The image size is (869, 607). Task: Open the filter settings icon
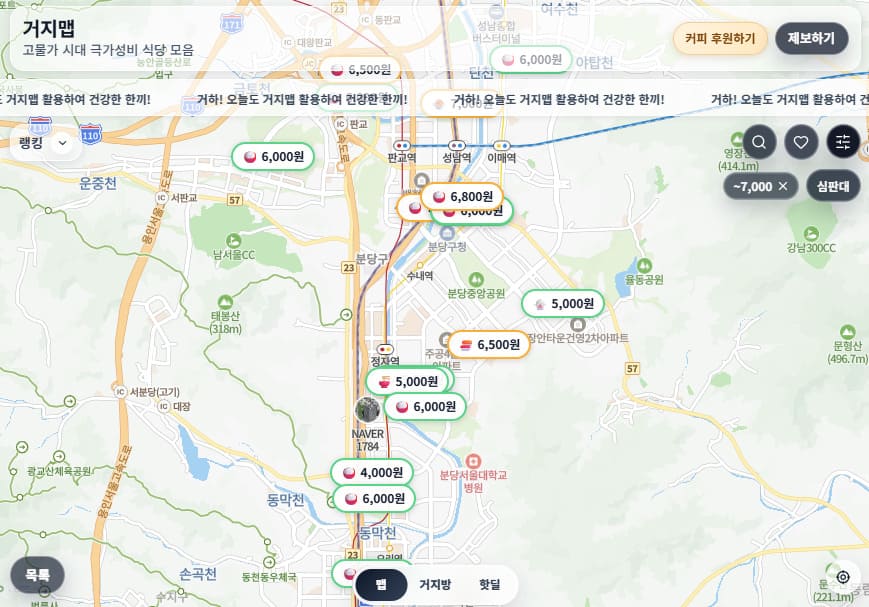(x=843, y=142)
